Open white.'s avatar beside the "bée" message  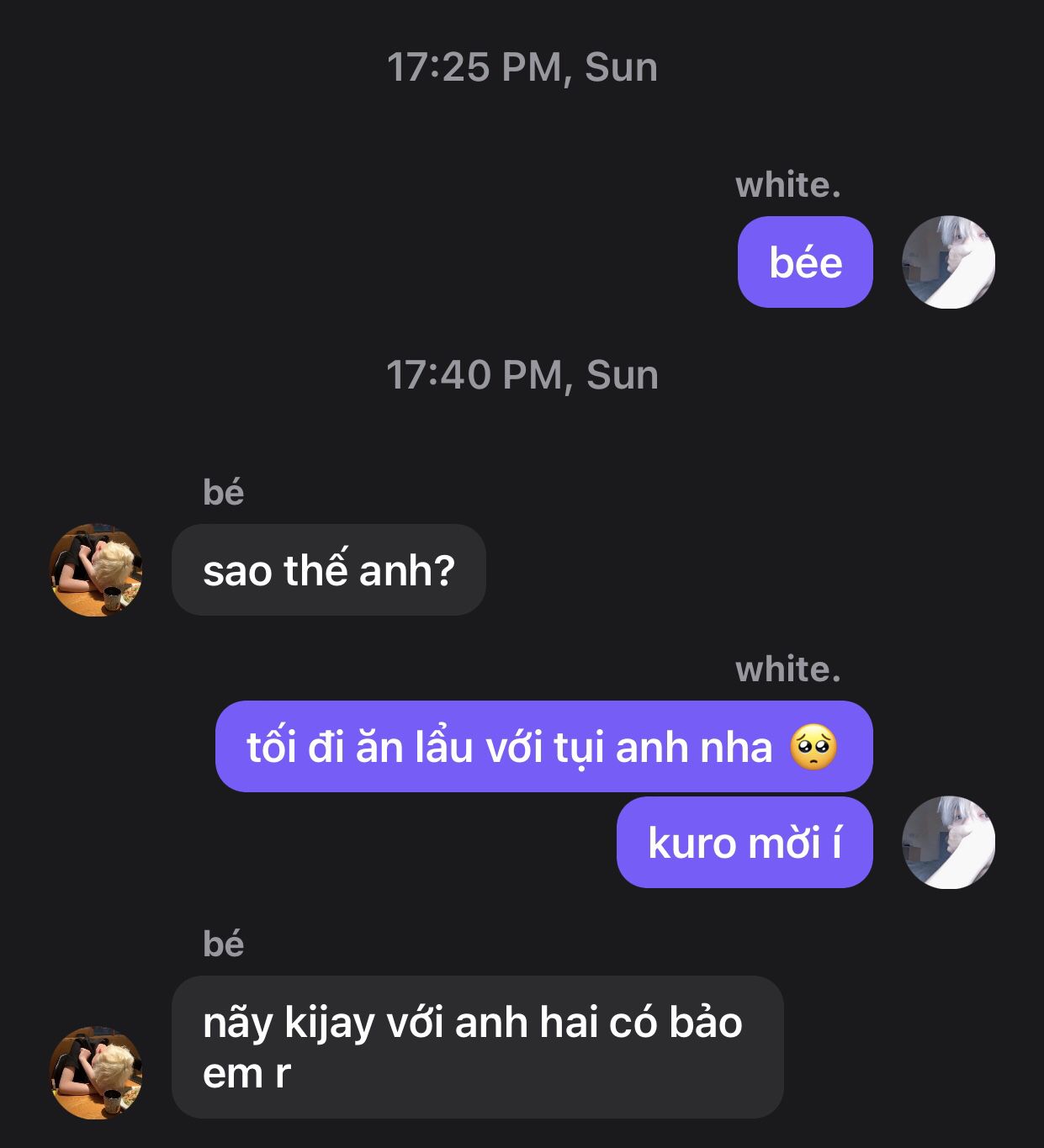point(948,262)
